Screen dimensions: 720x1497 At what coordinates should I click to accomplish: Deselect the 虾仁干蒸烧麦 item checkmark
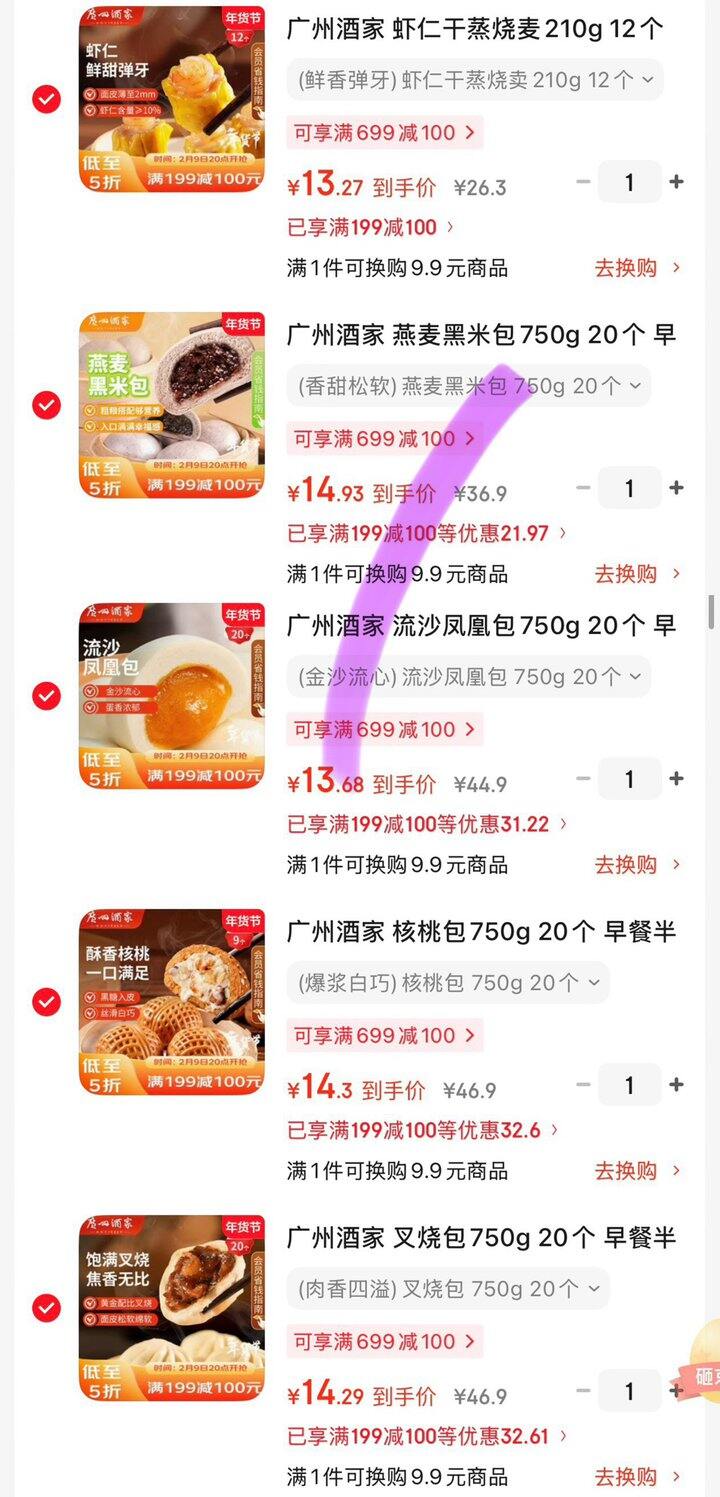(46, 100)
